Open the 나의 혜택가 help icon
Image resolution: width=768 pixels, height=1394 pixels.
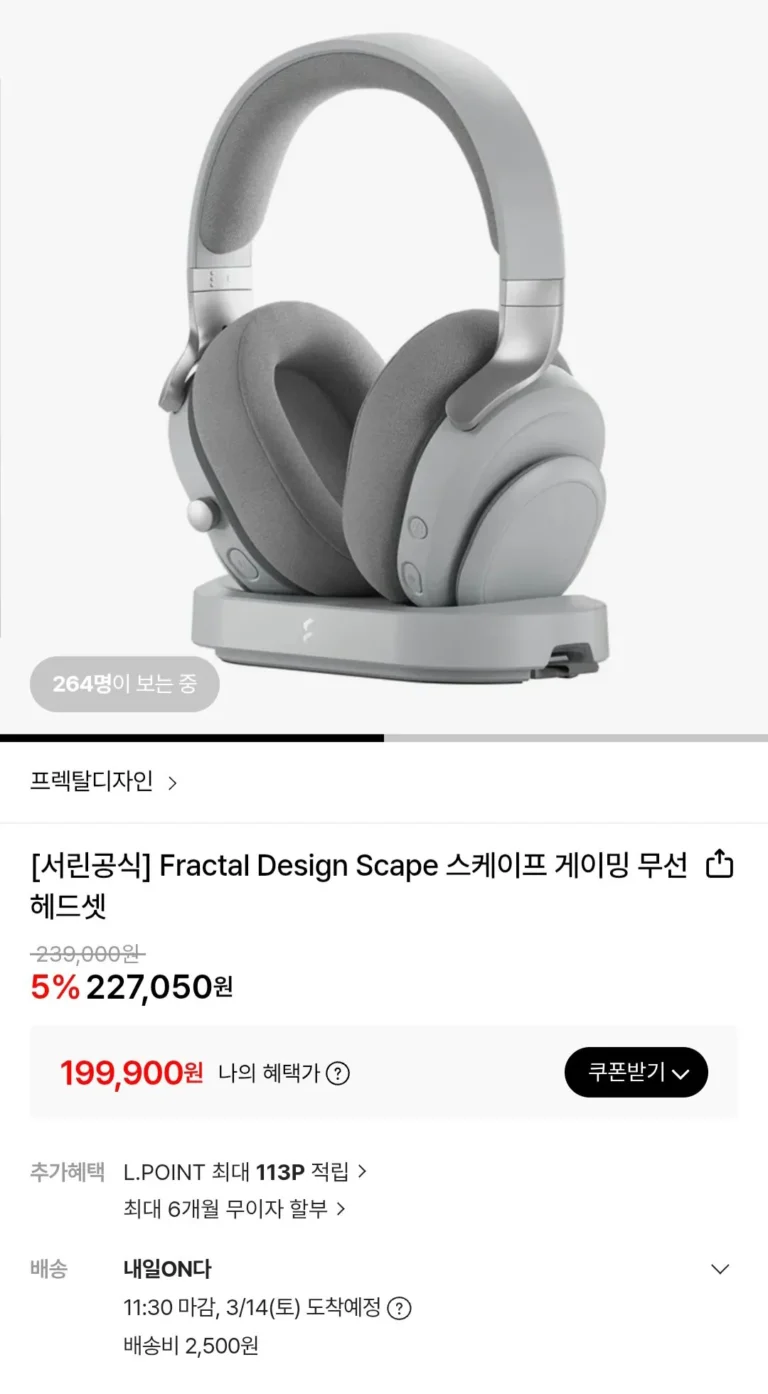tap(338, 1074)
